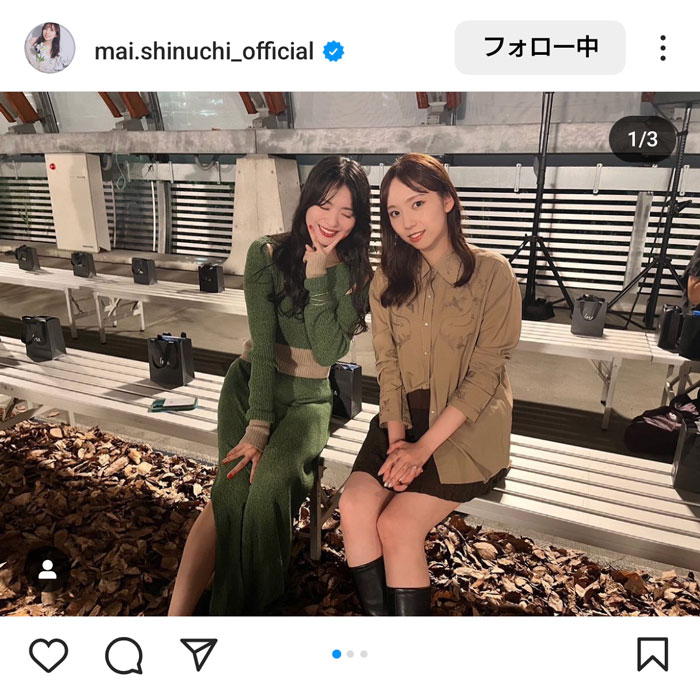Open the comments bubble
Screen dimensions: 700x681
[124, 654]
